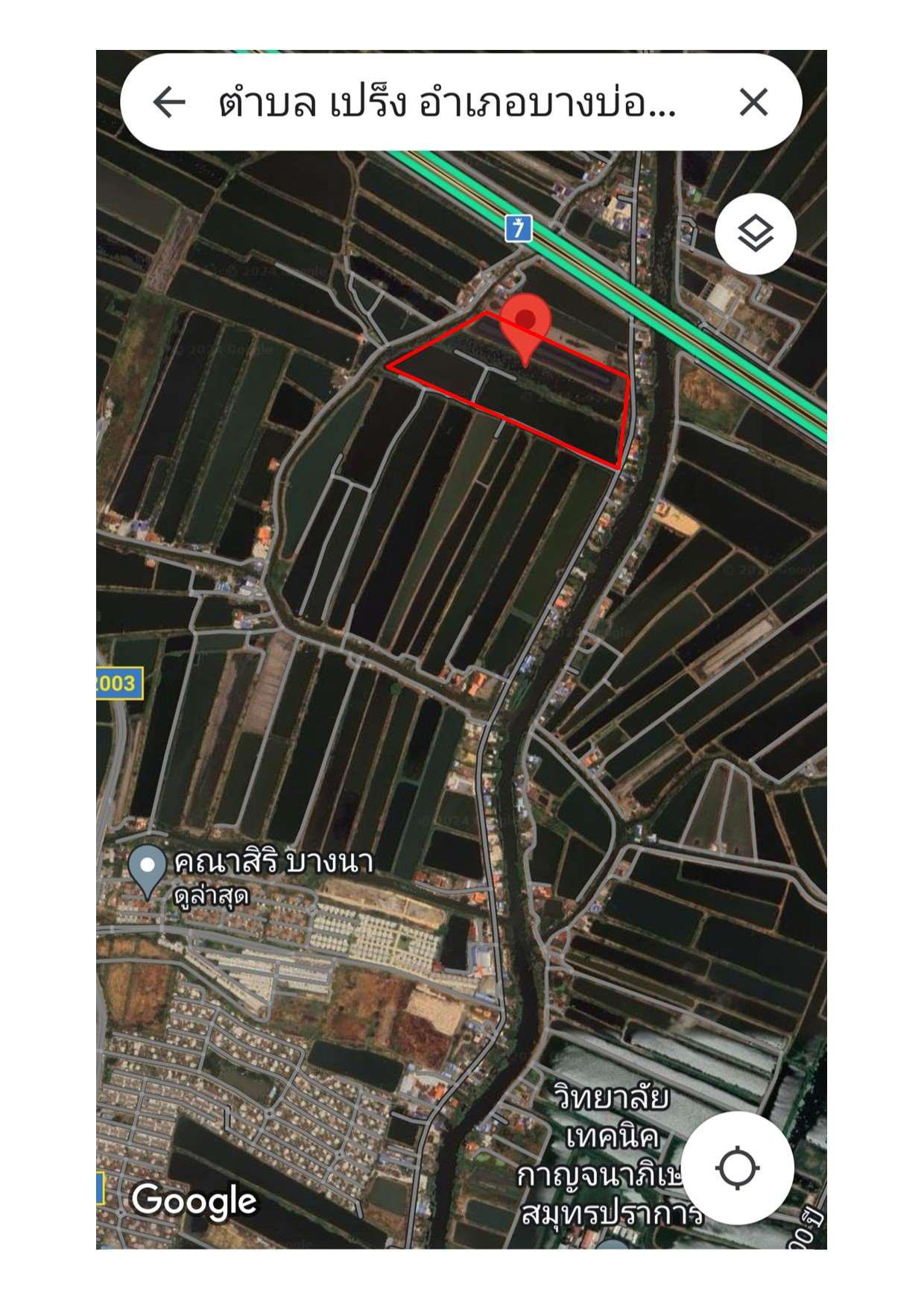Screen dimensions: 924x1307
Task: Select the red dropped pin on the map
Action: (525, 326)
